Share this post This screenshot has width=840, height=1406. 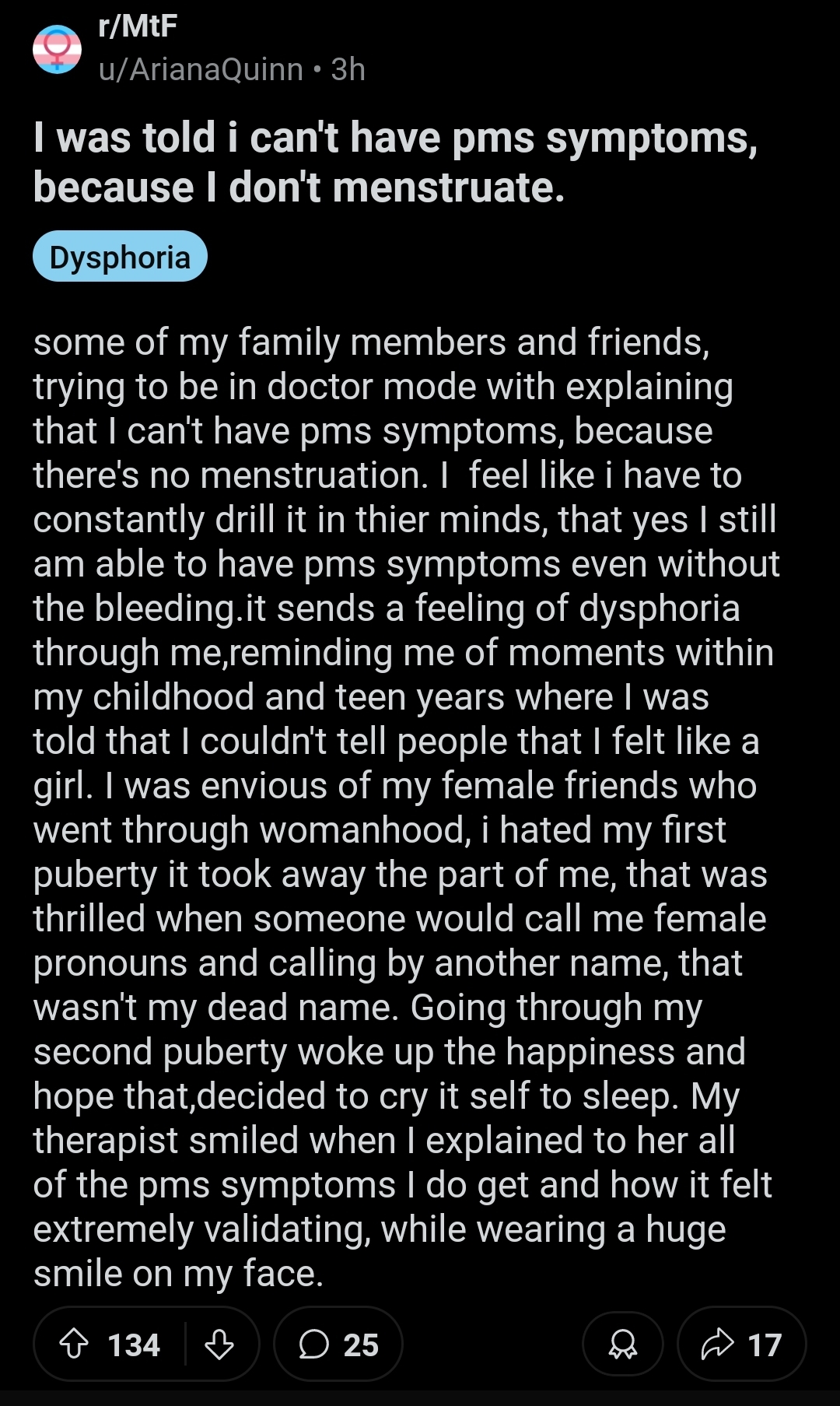point(741,1345)
